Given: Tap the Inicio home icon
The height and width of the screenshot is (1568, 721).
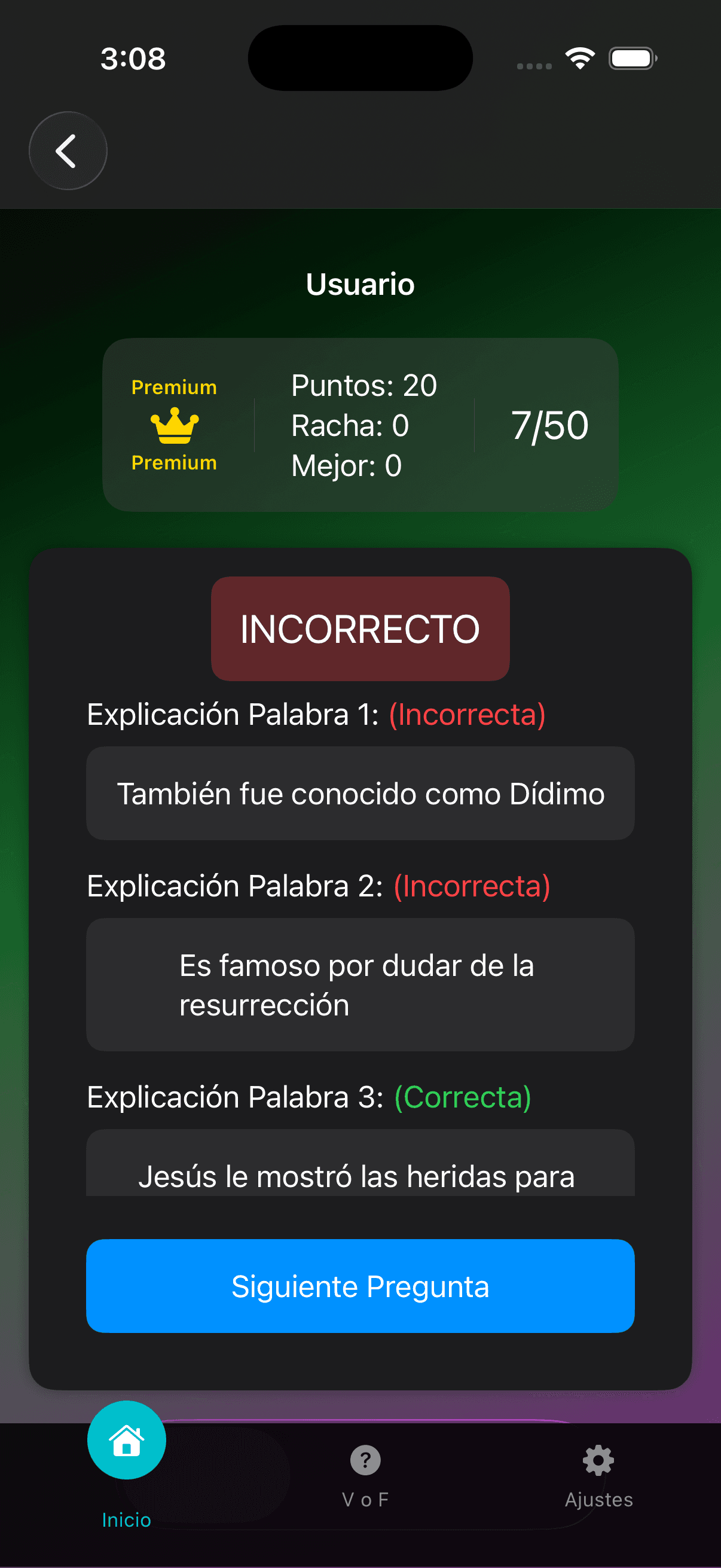Looking at the screenshot, I should pyautogui.click(x=127, y=1439).
